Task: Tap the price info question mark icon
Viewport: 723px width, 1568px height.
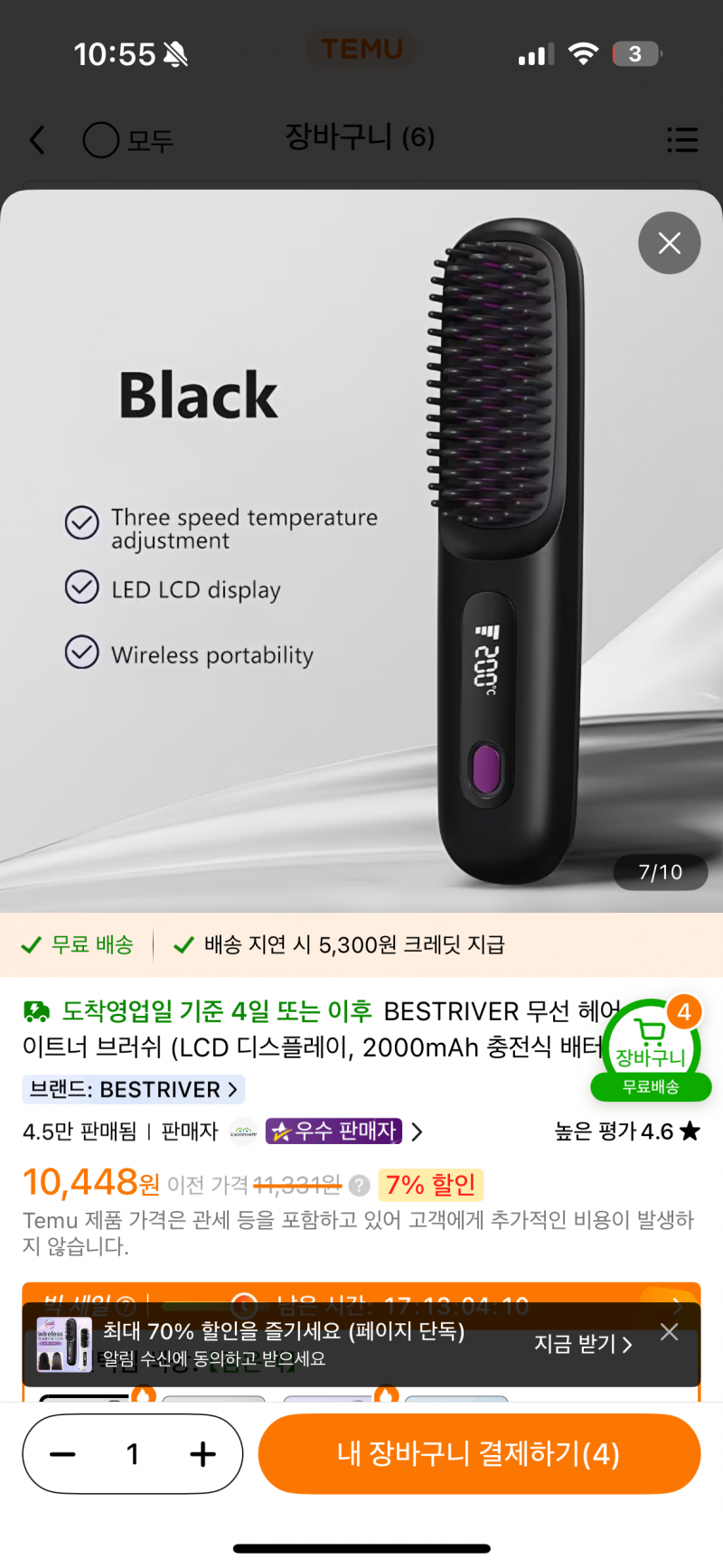Action: pyautogui.click(x=358, y=1185)
